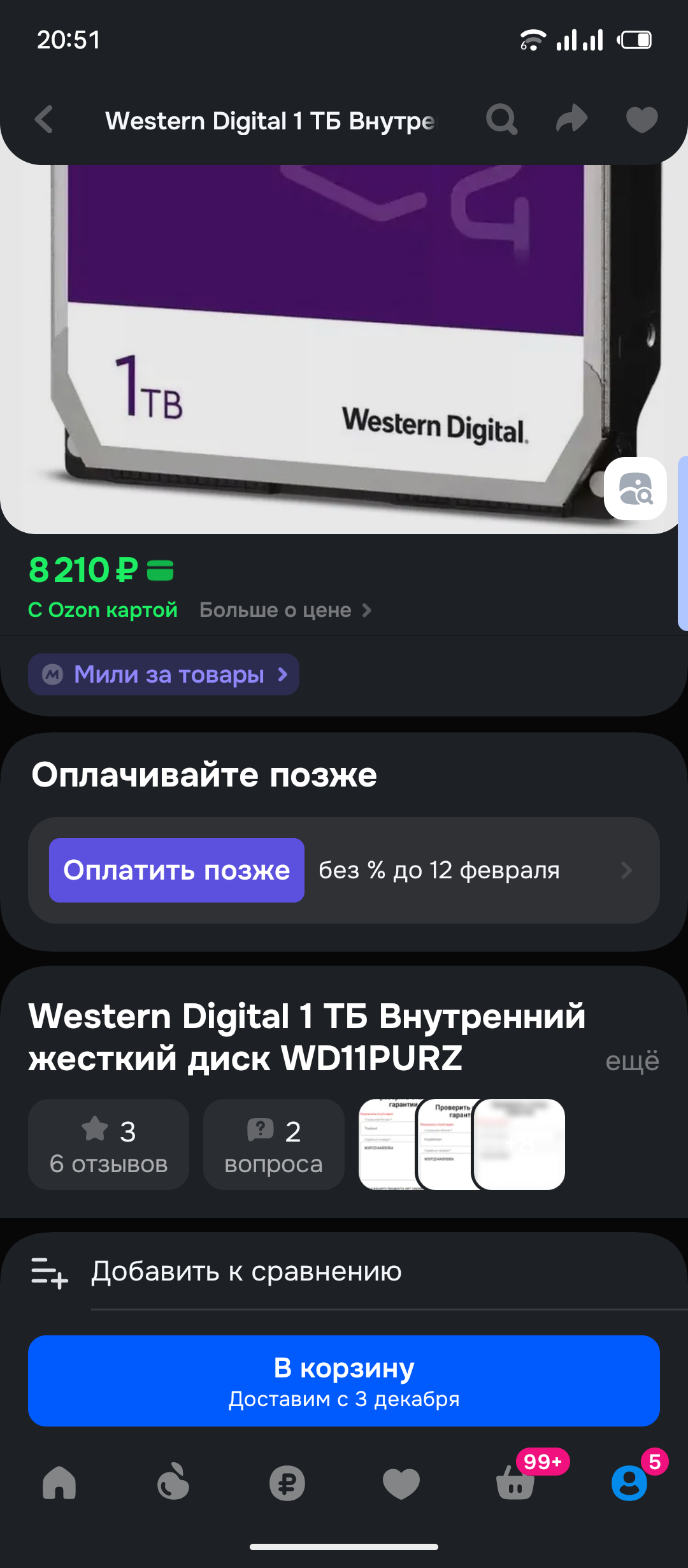Open the Ozon Fresh tab with the fruit icon

pos(173,1483)
